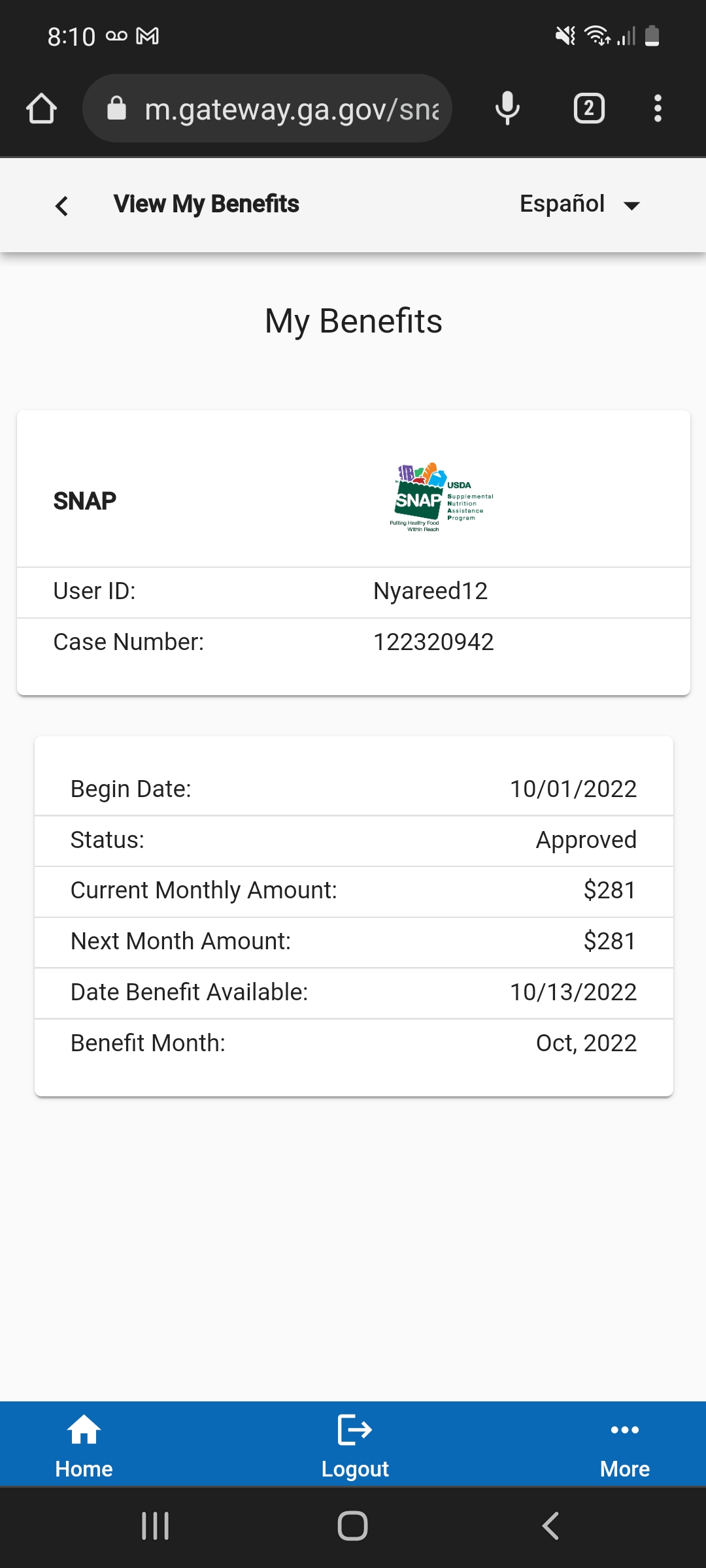Tap the system back button
This screenshot has width=706, height=1568.
(550, 1526)
